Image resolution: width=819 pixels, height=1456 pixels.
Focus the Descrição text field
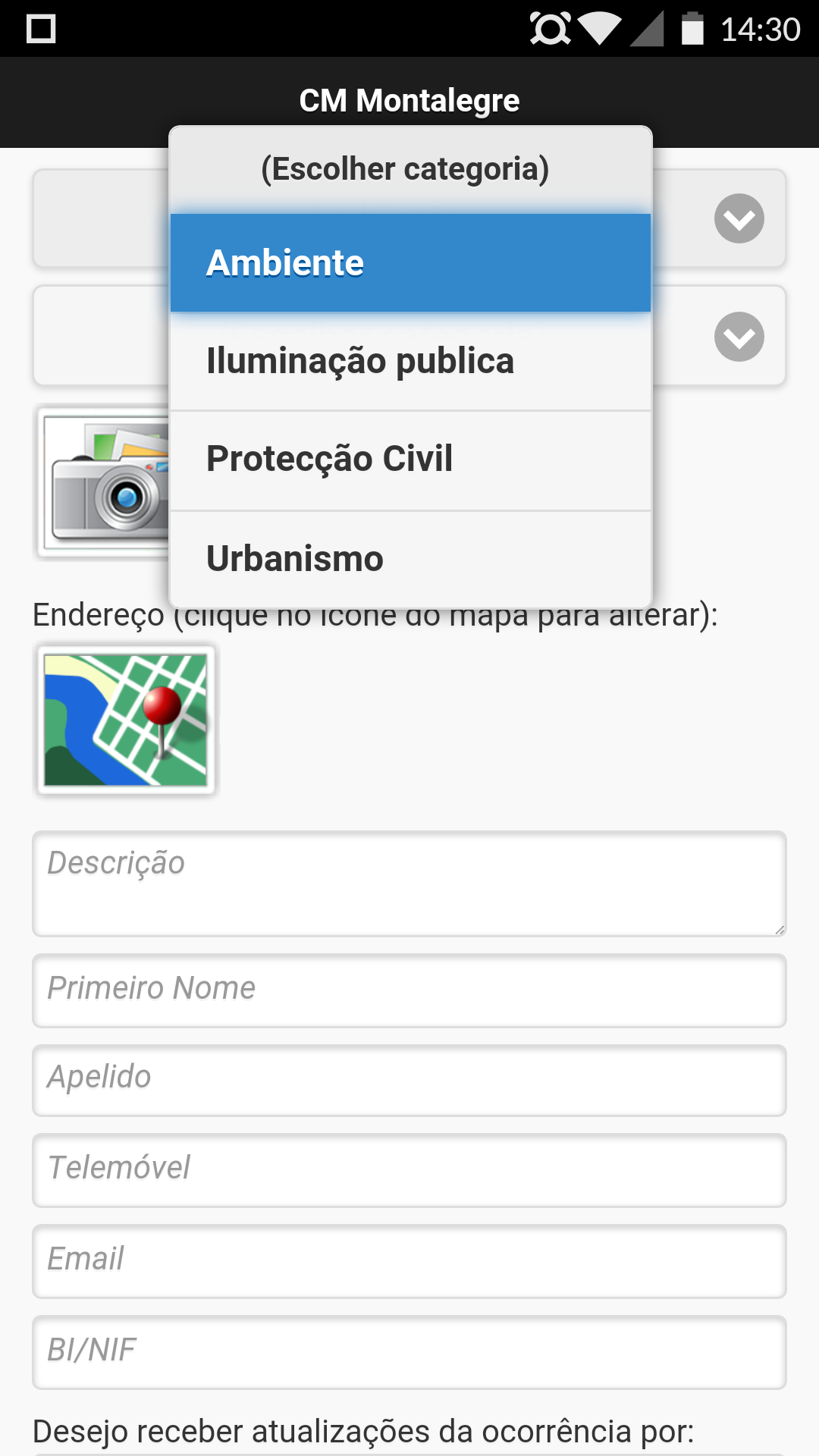(x=409, y=883)
